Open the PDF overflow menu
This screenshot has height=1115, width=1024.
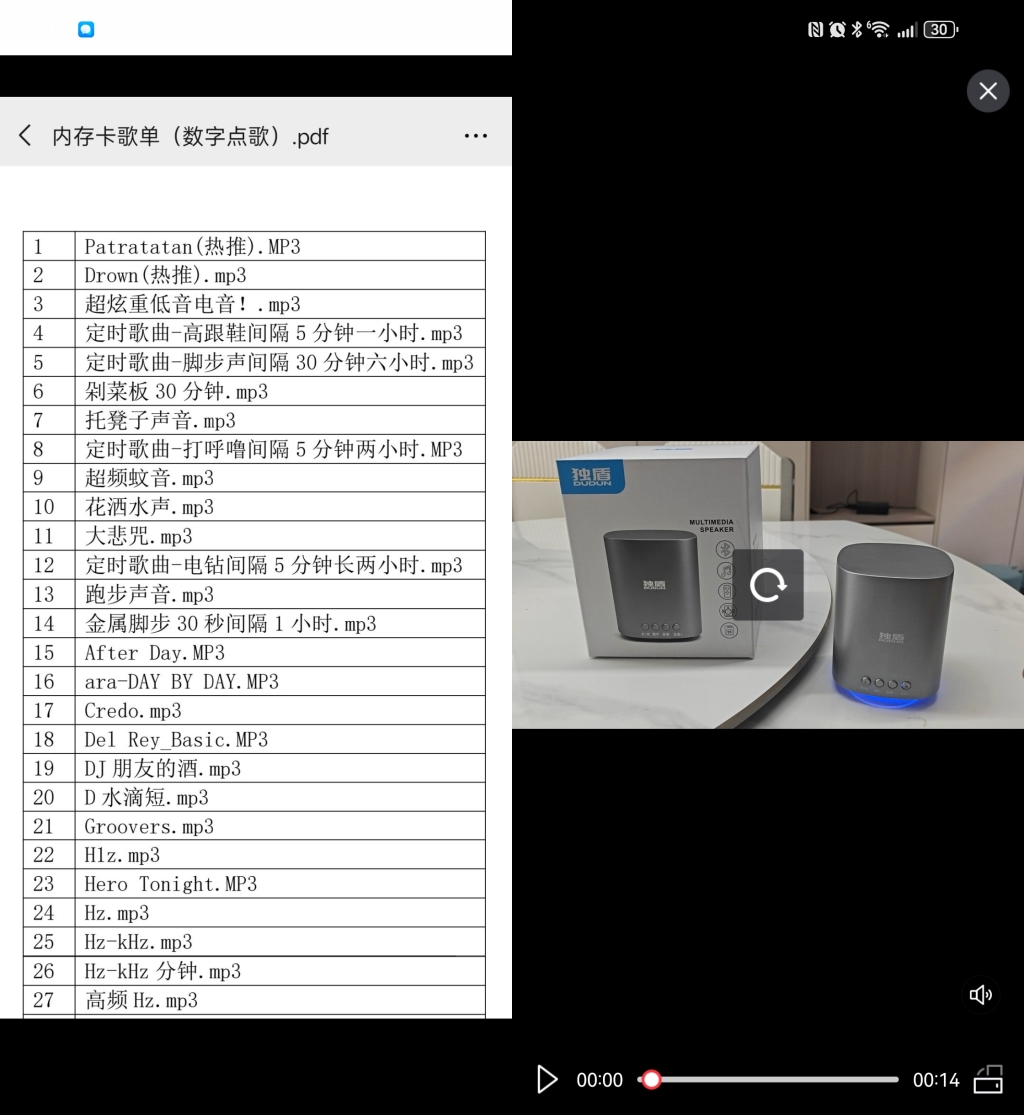pos(476,136)
